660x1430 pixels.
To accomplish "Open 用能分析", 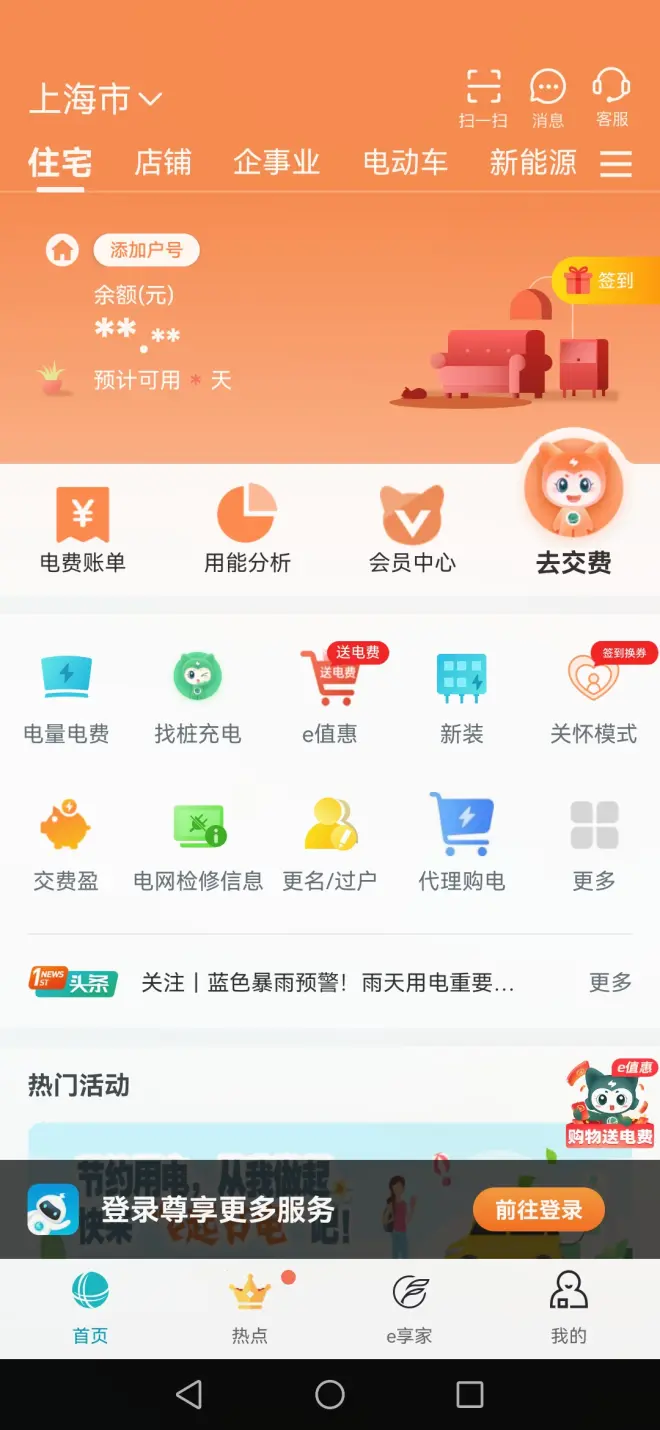I will click(x=247, y=530).
